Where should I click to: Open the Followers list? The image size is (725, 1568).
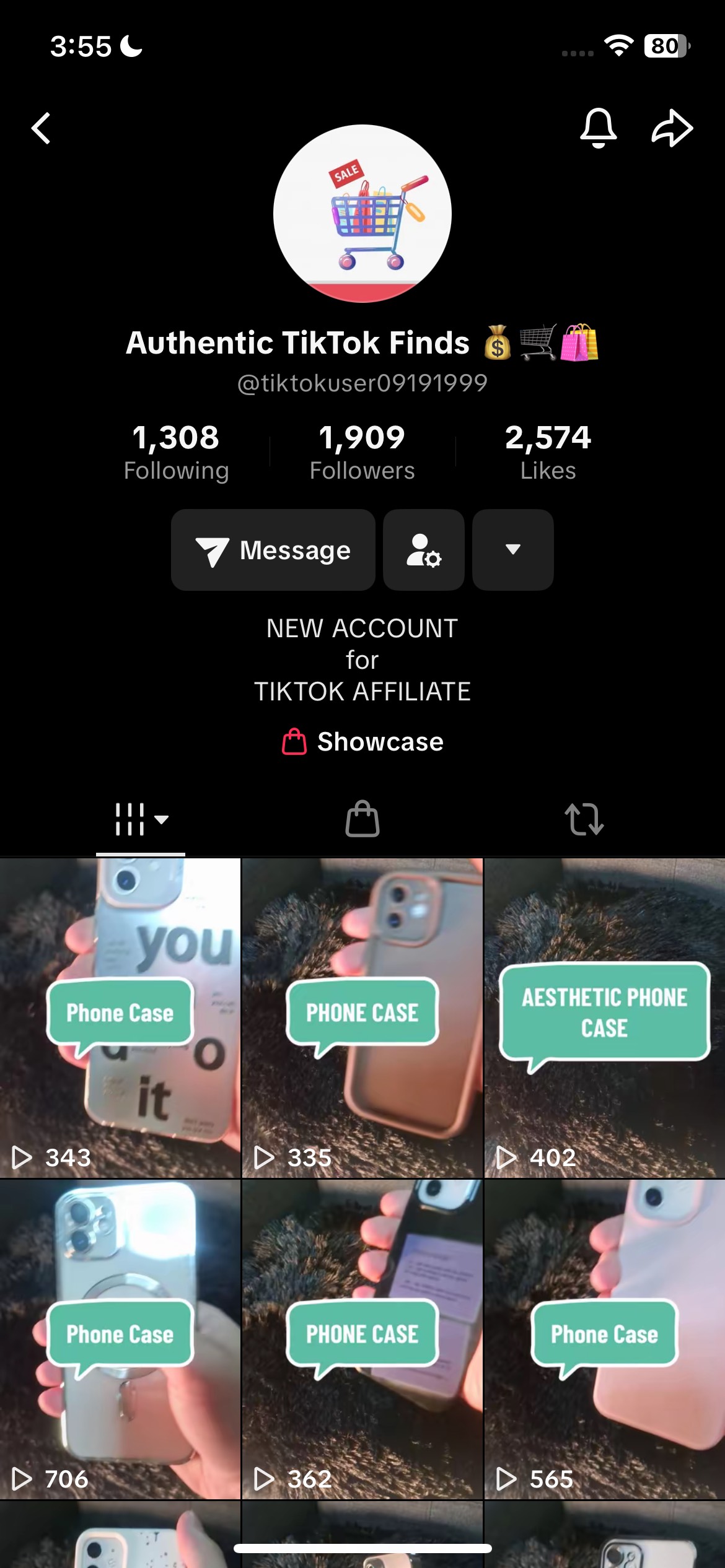(x=362, y=452)
